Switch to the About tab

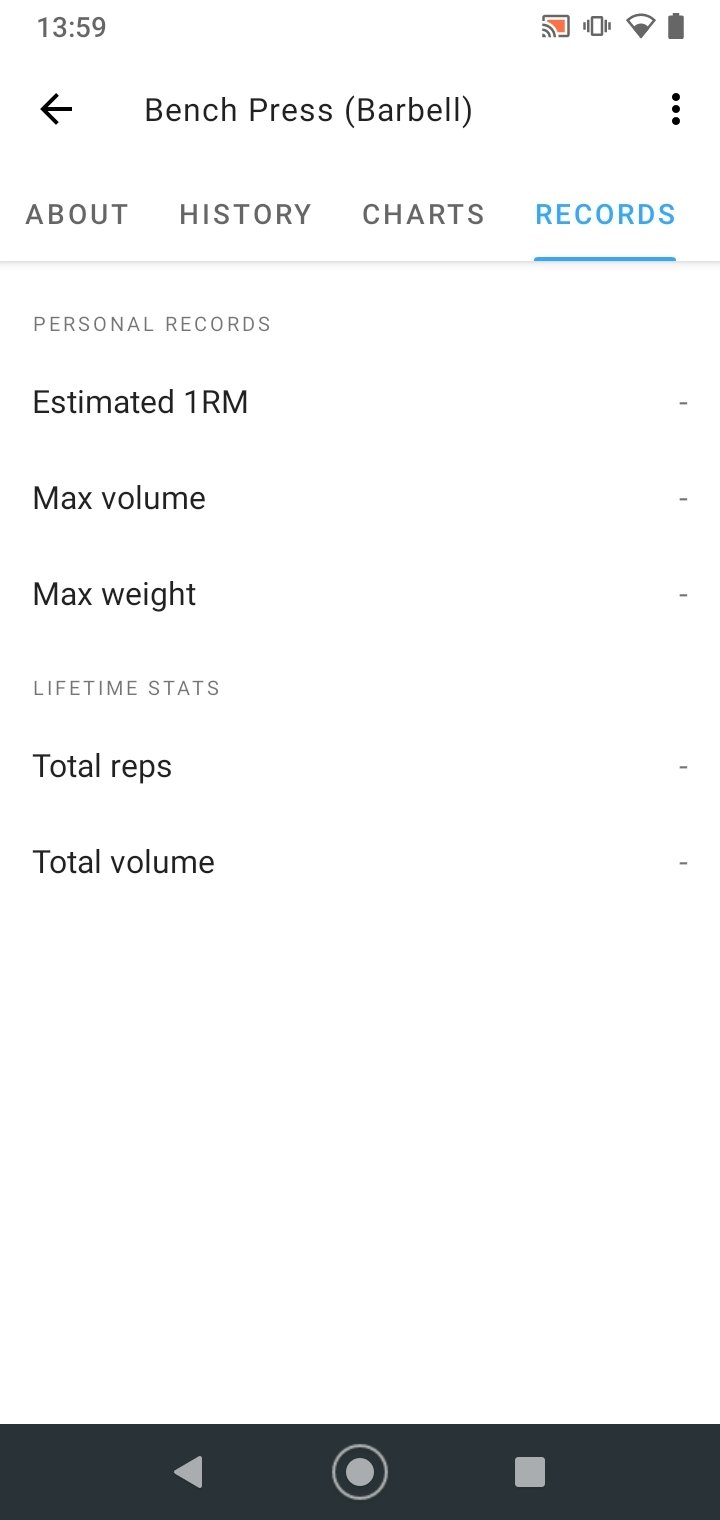(77, 214)
